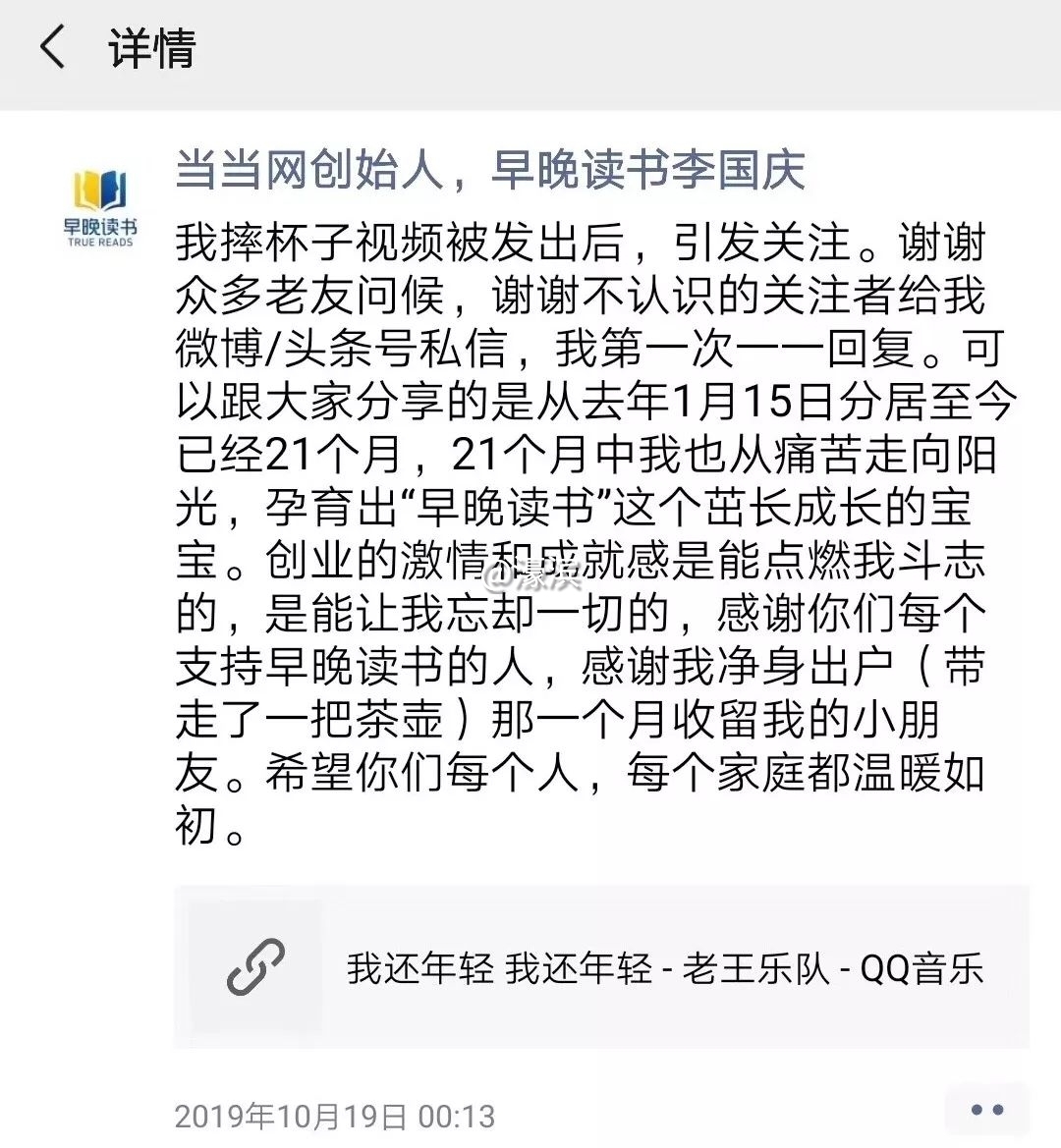The image size is (1061, 1148).
Task: Go back from the 详情 page
Action: coord(53,47)
